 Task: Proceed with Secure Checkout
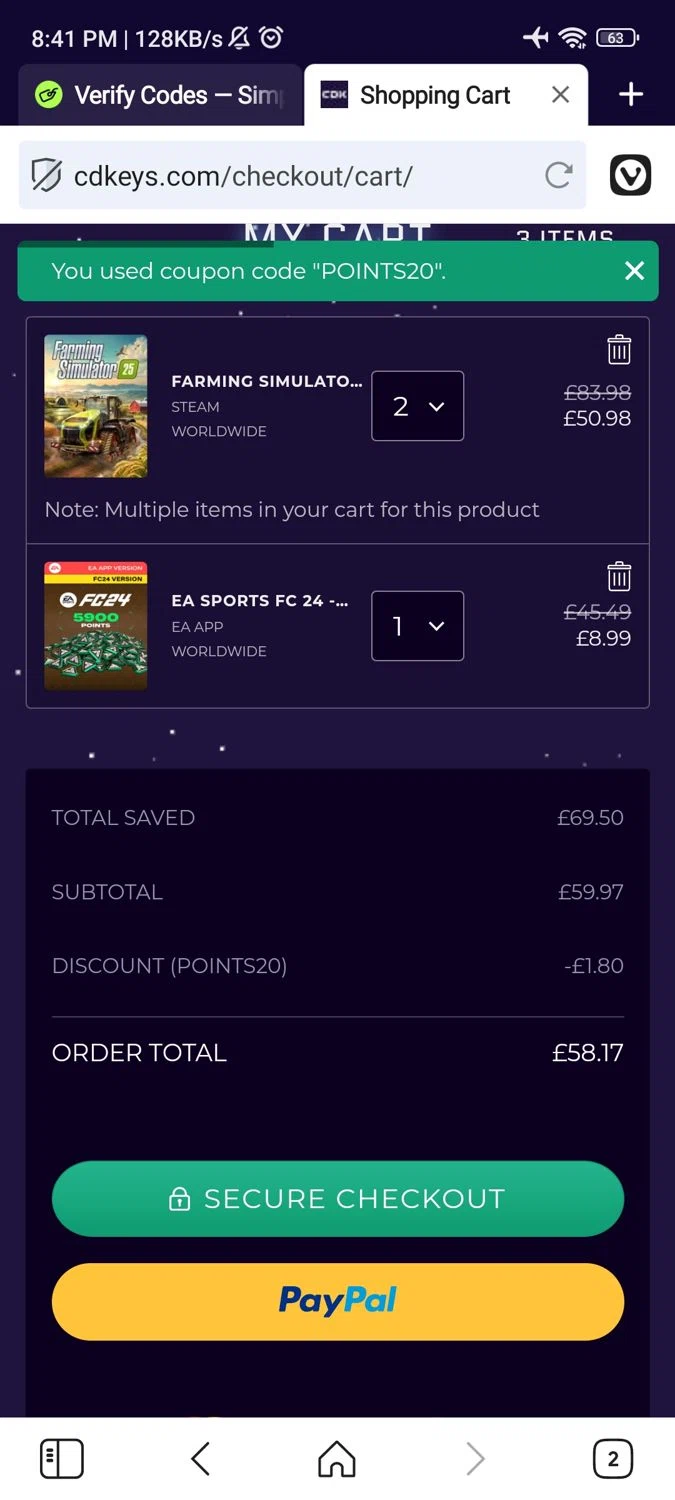338,1198
